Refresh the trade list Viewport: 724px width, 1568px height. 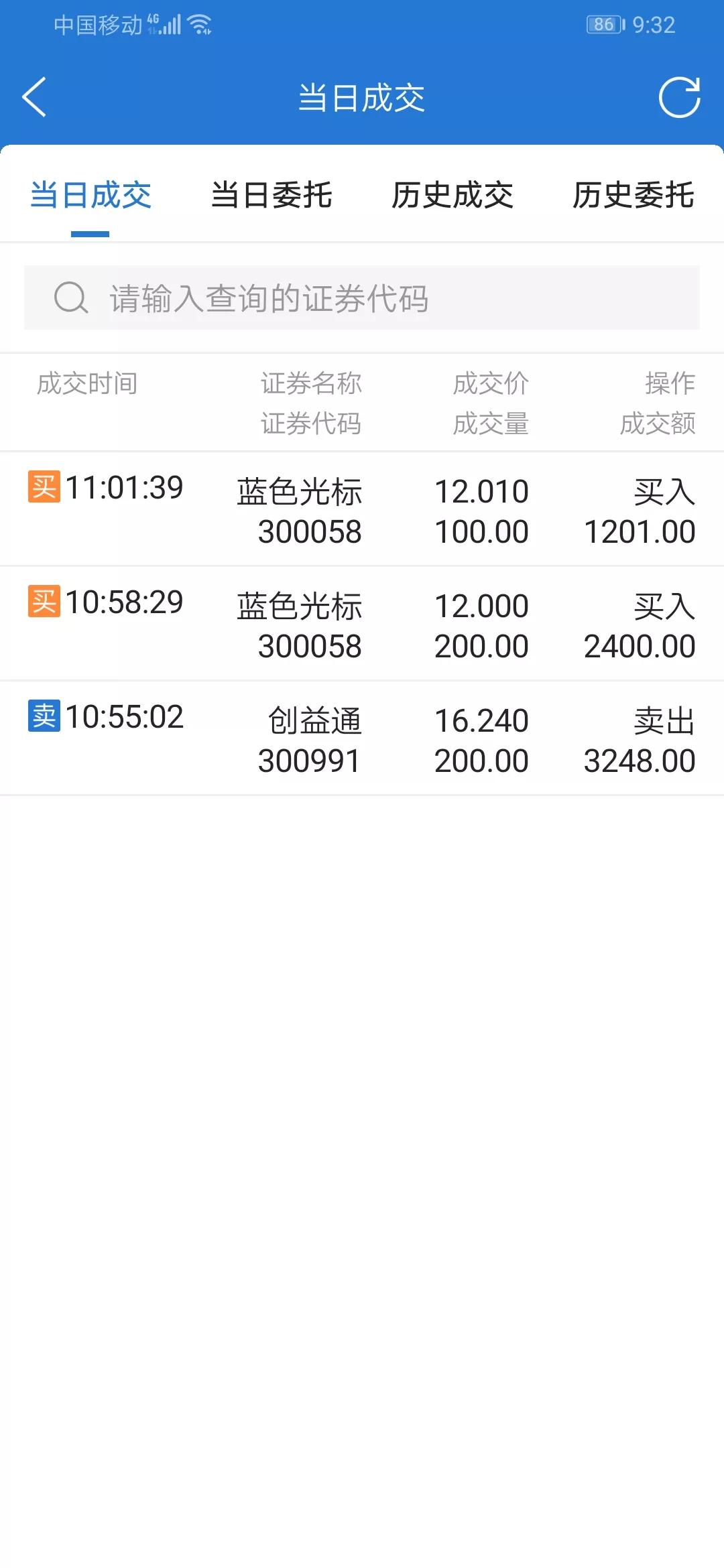tap(679, 96)
